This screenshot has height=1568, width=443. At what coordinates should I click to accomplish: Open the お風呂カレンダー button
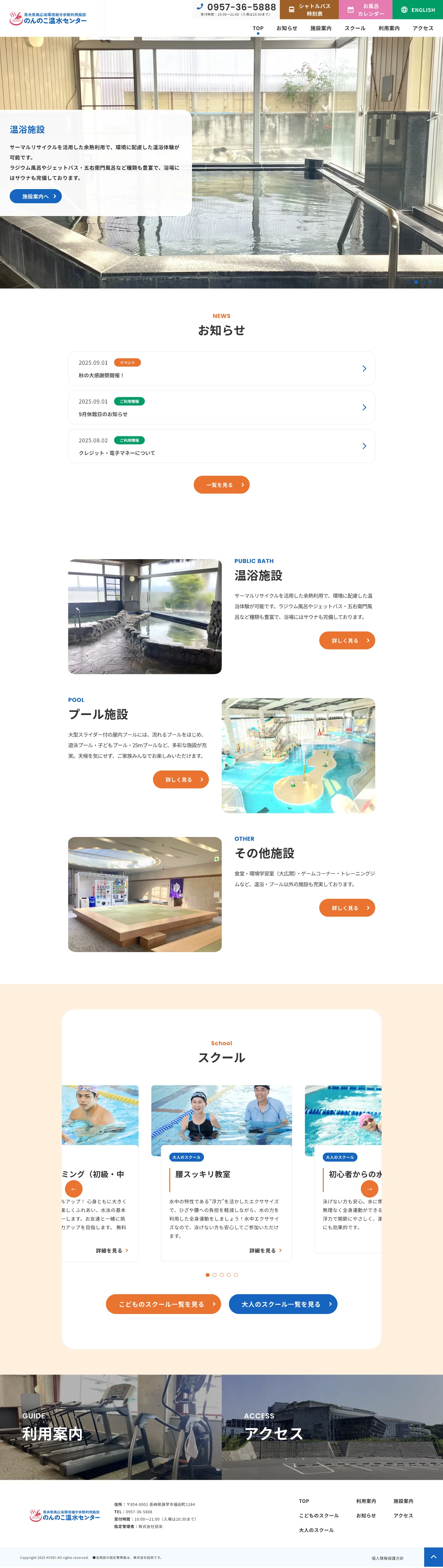point(366,10)
